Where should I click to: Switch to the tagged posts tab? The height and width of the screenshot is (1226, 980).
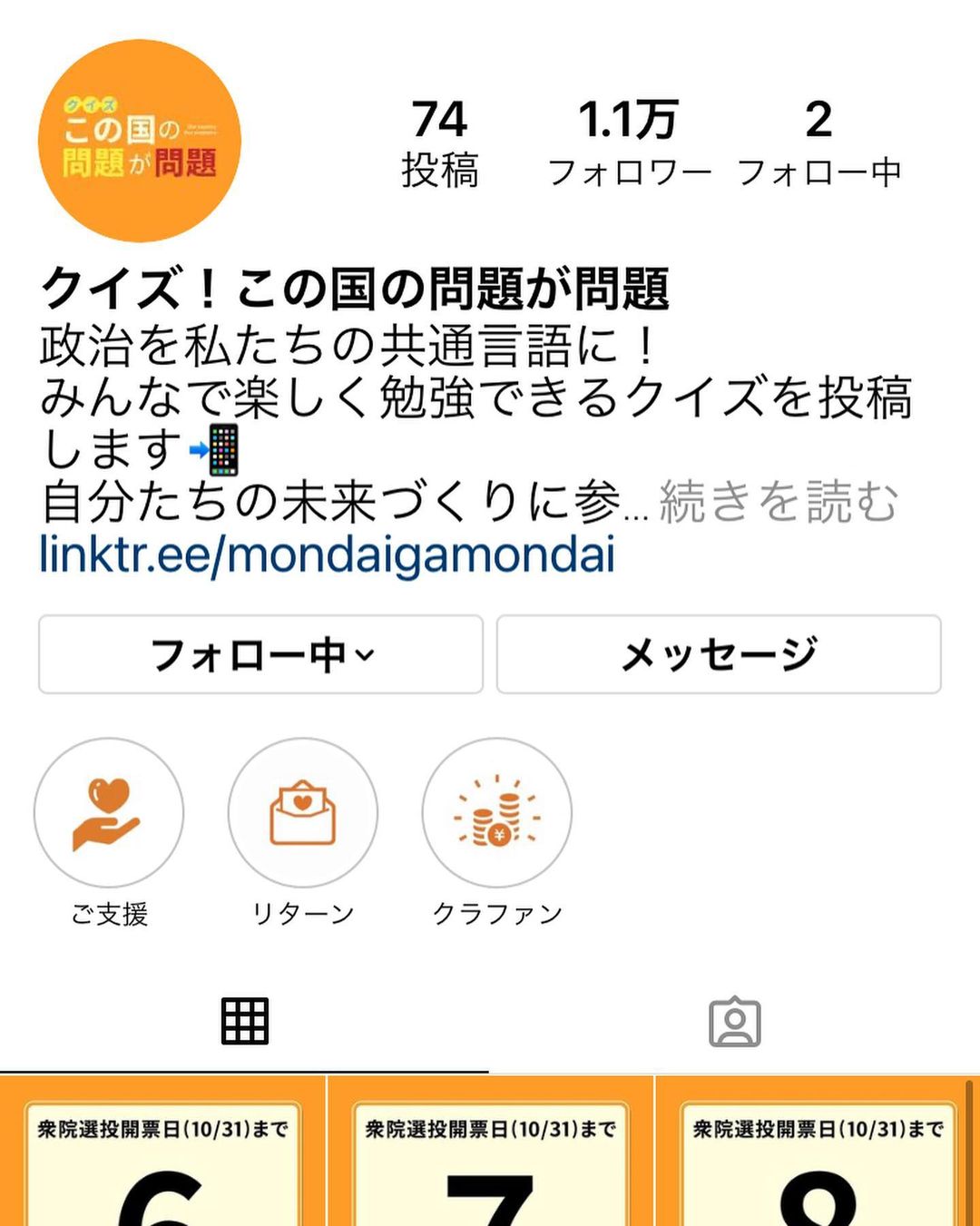click(734, 1022)
